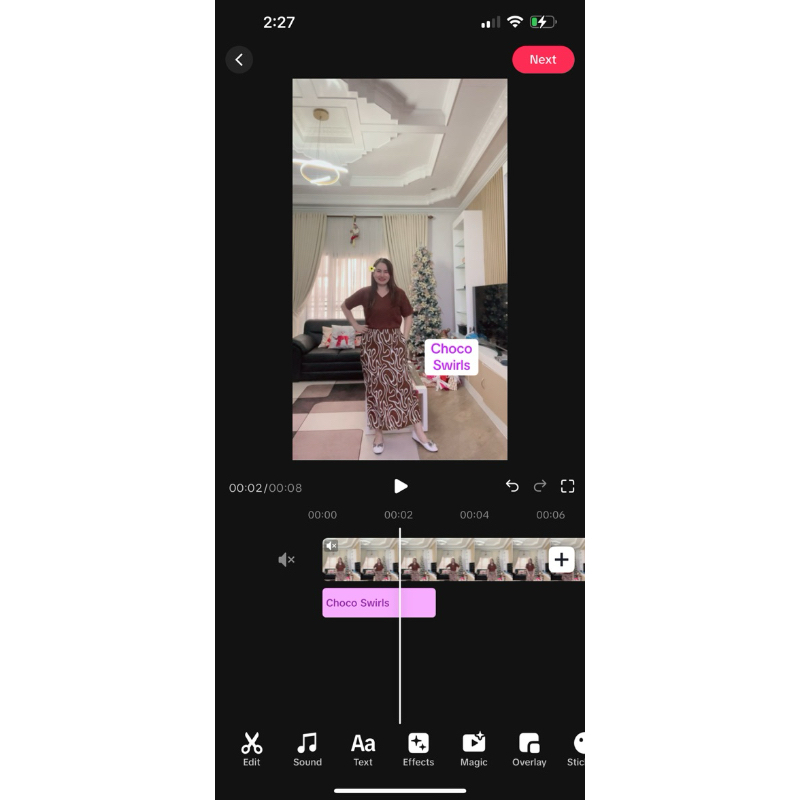This screenshot has height=800, width=800.
Task: Open the Sound tool
Action: [x=307, y=749]
